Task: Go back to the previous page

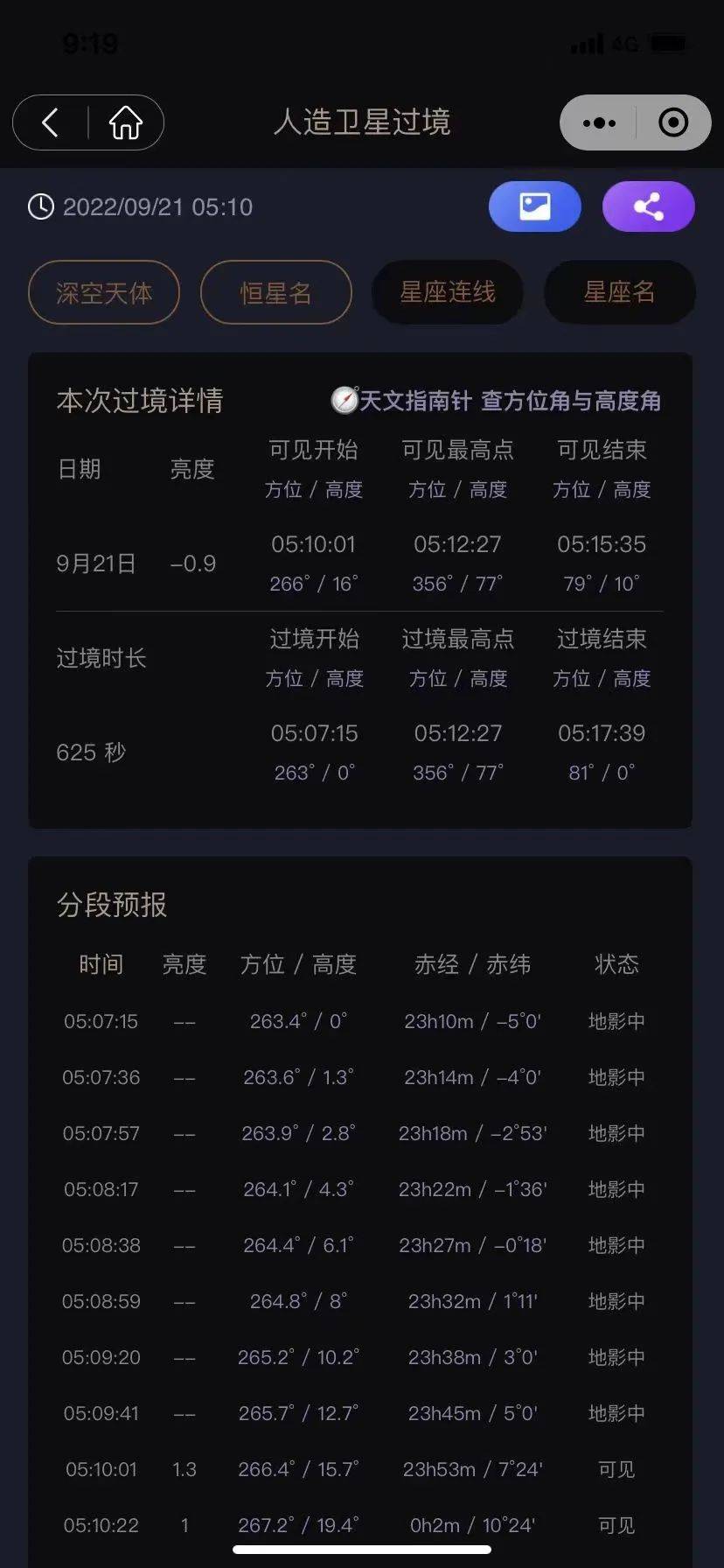Action: click(x=51, y=122)
